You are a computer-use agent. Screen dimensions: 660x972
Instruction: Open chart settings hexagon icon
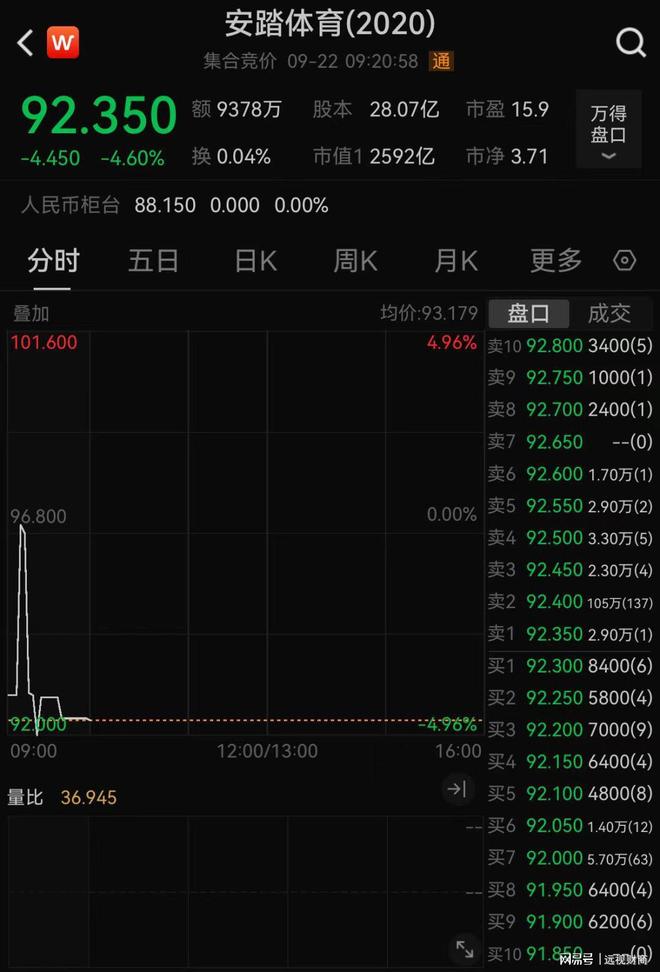(625, 261)
